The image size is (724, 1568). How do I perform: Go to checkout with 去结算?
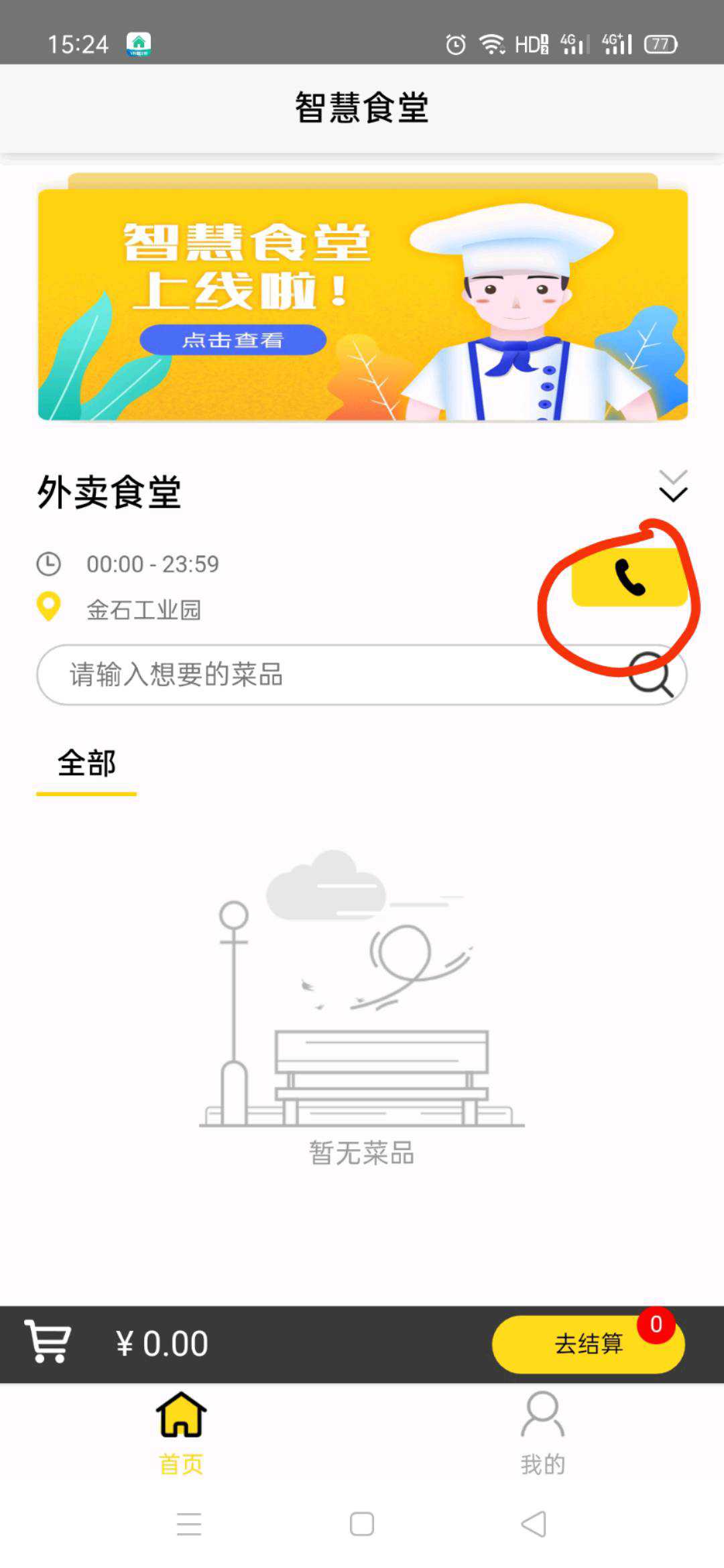588,1344
